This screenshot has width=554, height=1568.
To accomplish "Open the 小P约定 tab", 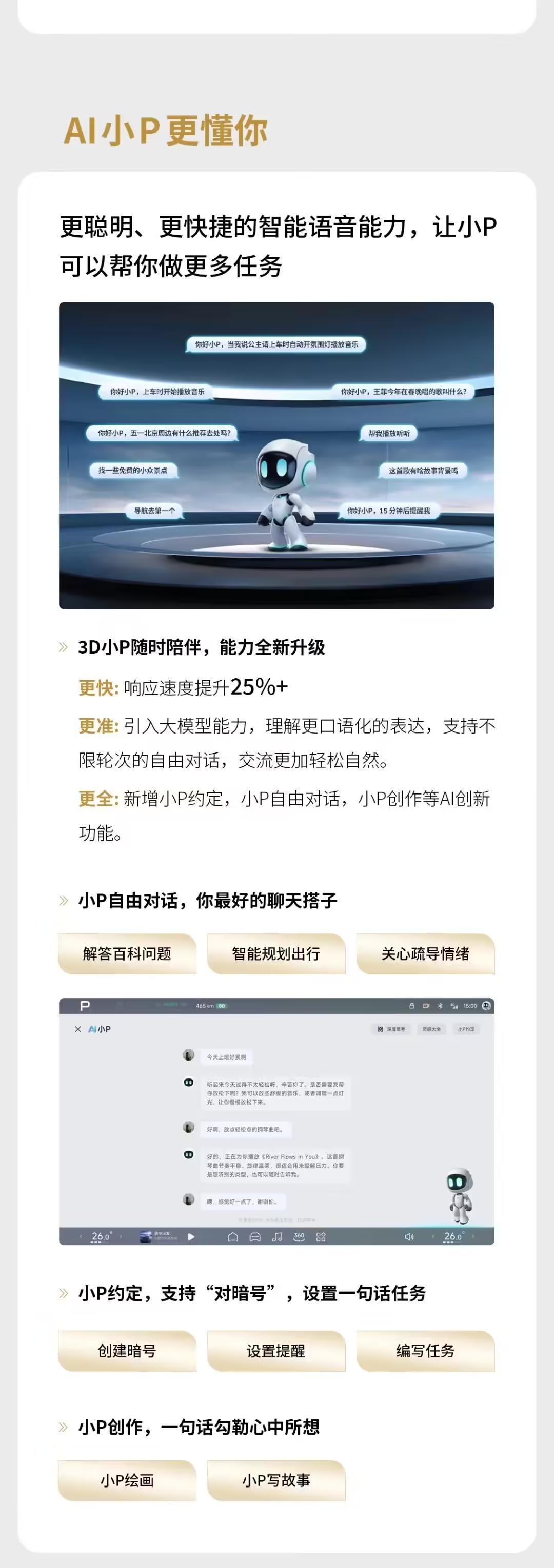I will click(x=467, y=1029).
